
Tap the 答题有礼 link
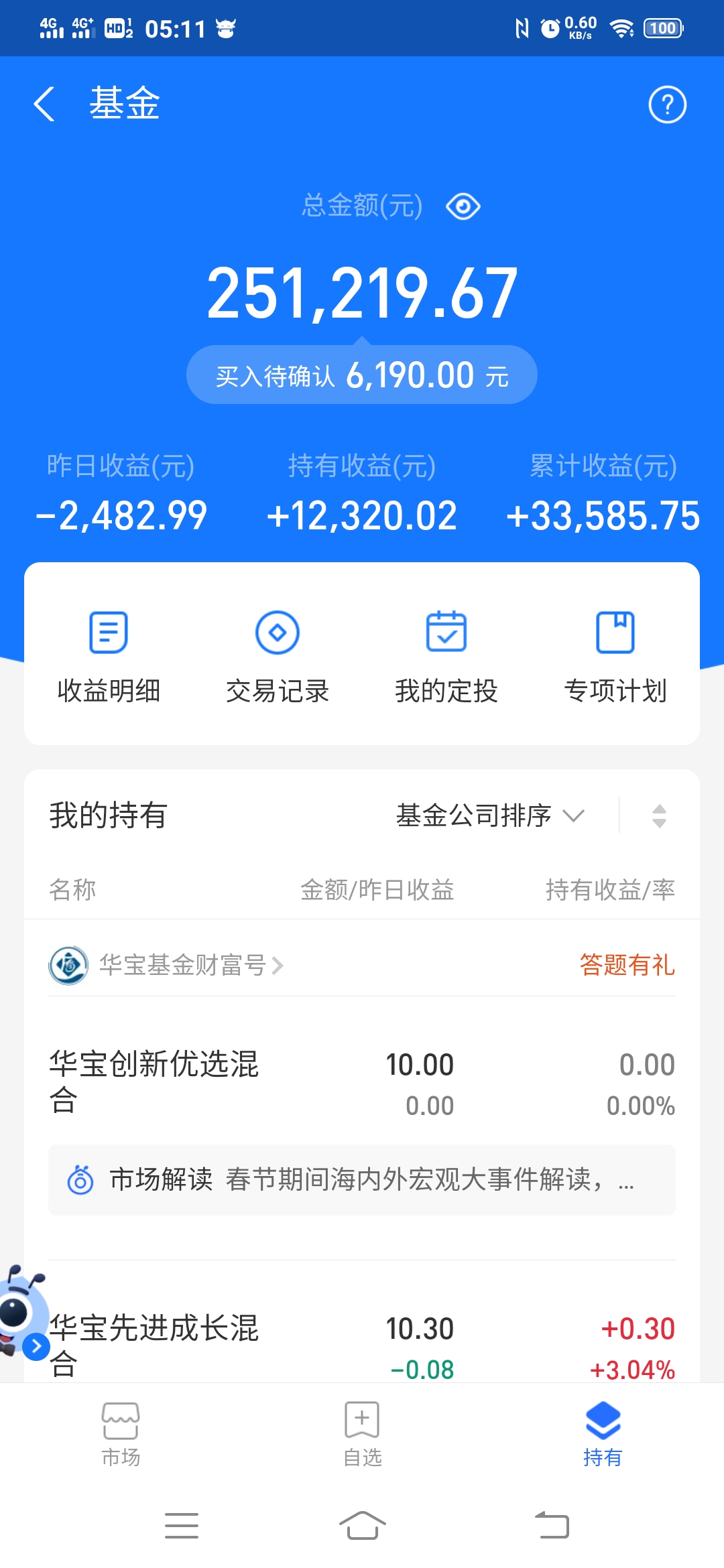pos(627,965)
